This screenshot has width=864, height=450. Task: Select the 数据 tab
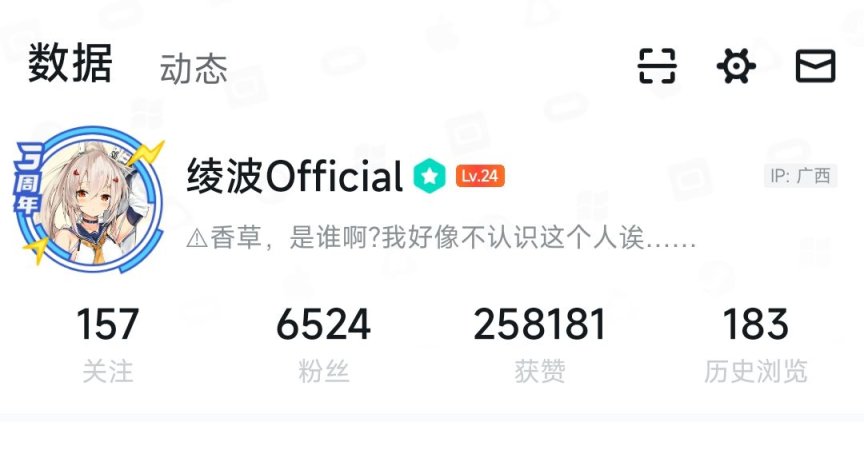70,64
